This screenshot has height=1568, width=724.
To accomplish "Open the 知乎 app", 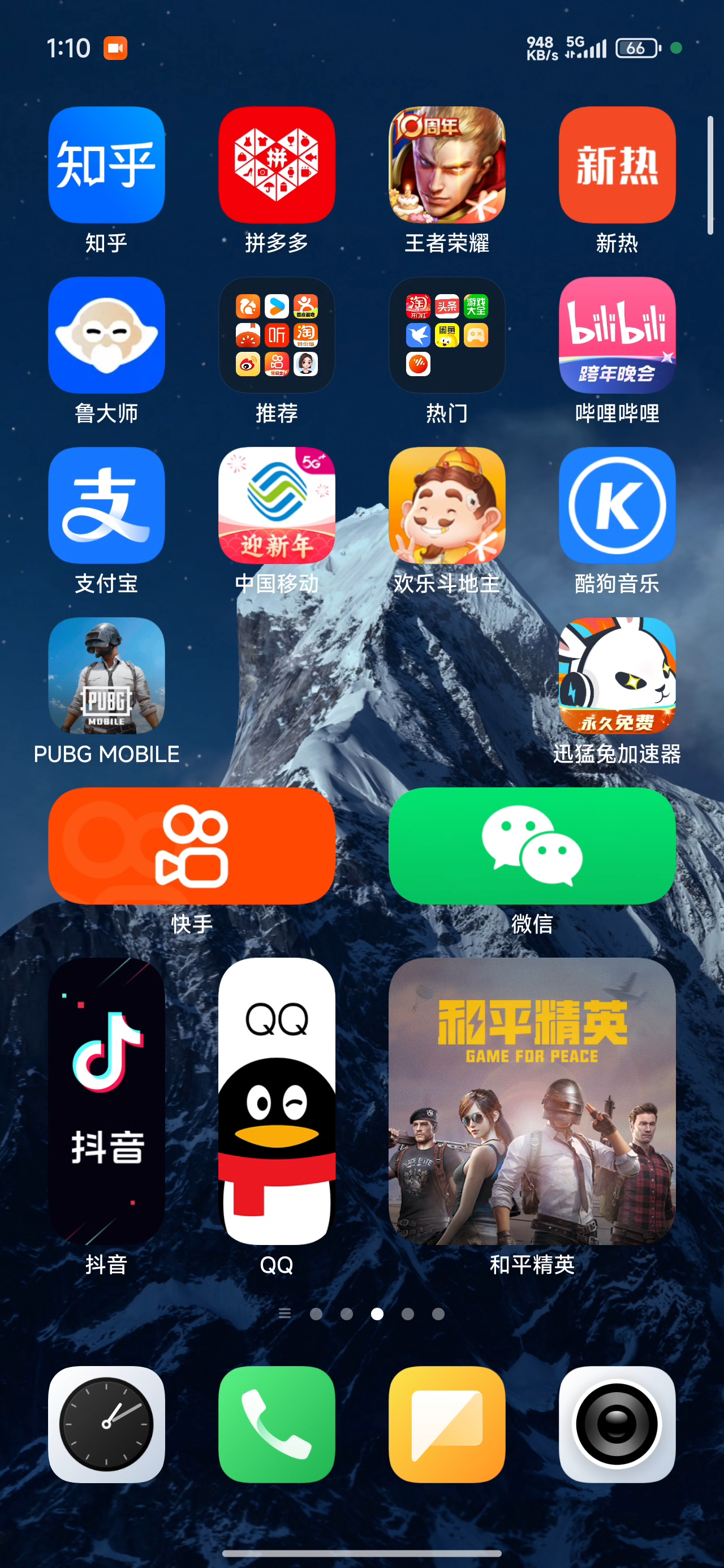I will point(106,165).
